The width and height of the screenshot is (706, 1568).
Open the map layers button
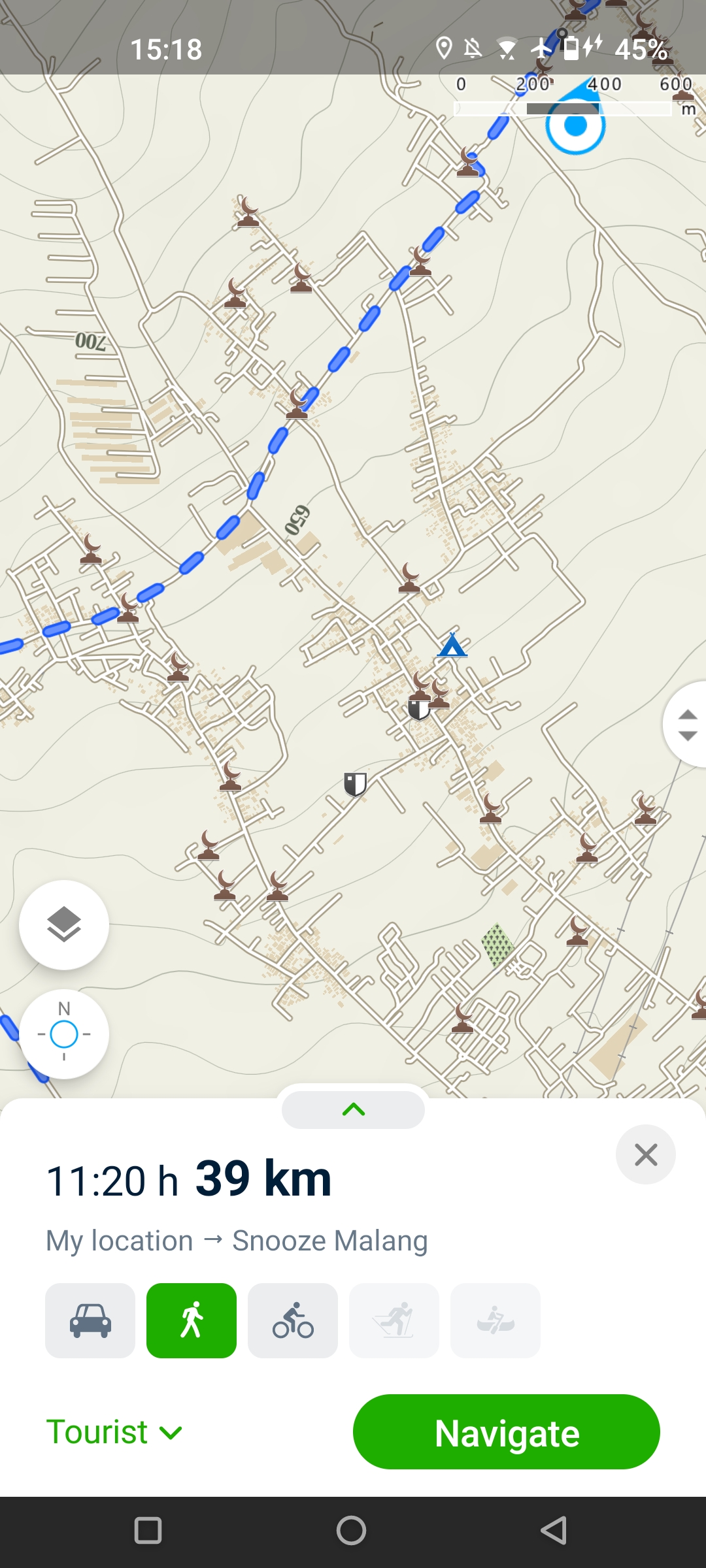coord(64,924)
